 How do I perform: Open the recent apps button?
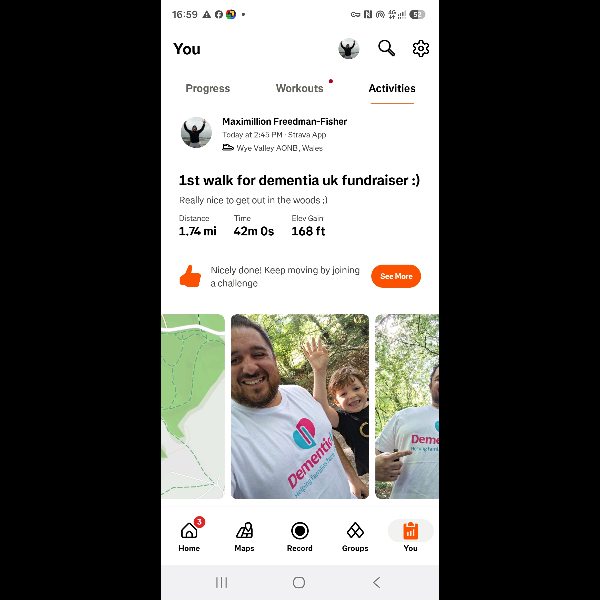coord(222,582)
